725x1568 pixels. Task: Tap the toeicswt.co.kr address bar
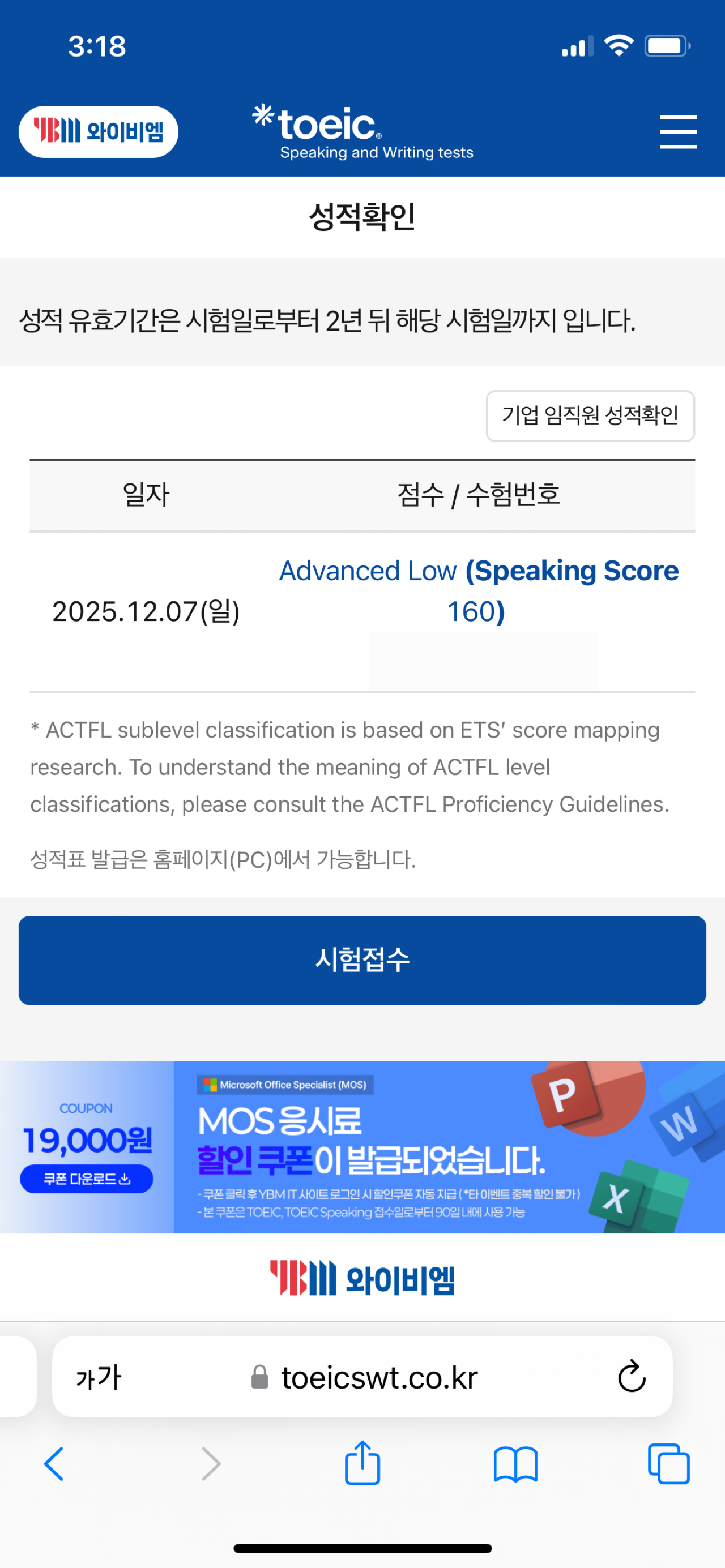click(x=378, y=1377)
